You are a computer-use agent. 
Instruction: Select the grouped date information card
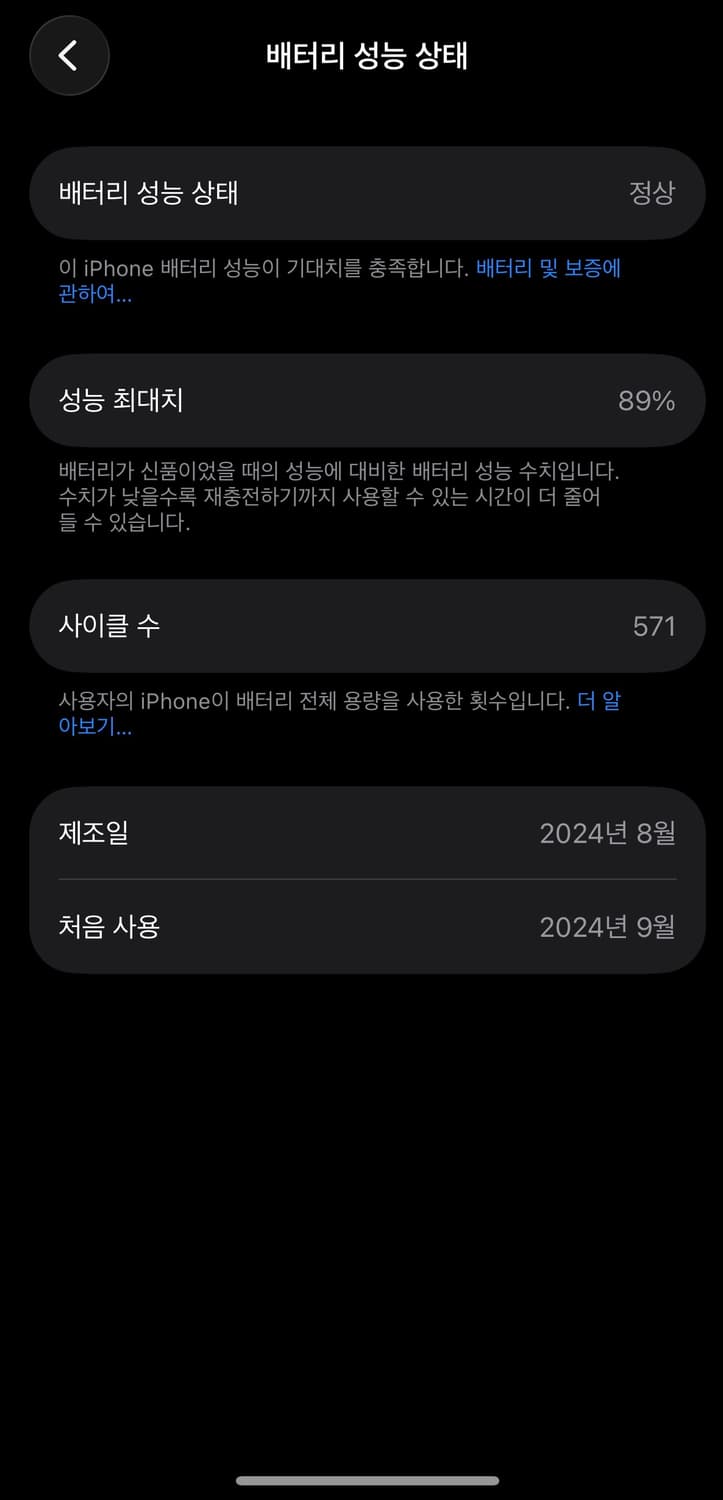pyautogui.click(x=361, y=880)
